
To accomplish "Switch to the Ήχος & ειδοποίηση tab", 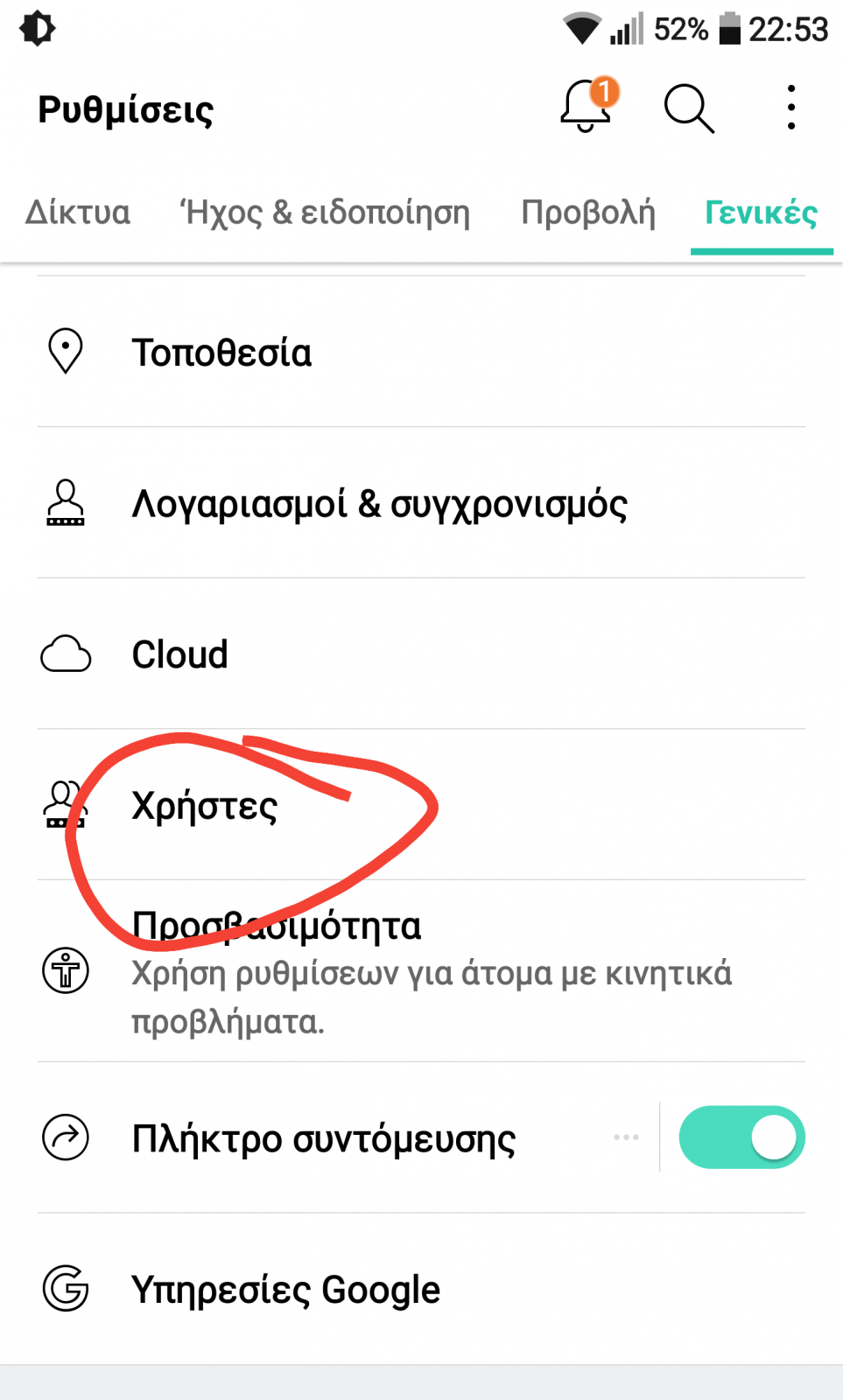I will pyautogui.click(x=325, y=213).
